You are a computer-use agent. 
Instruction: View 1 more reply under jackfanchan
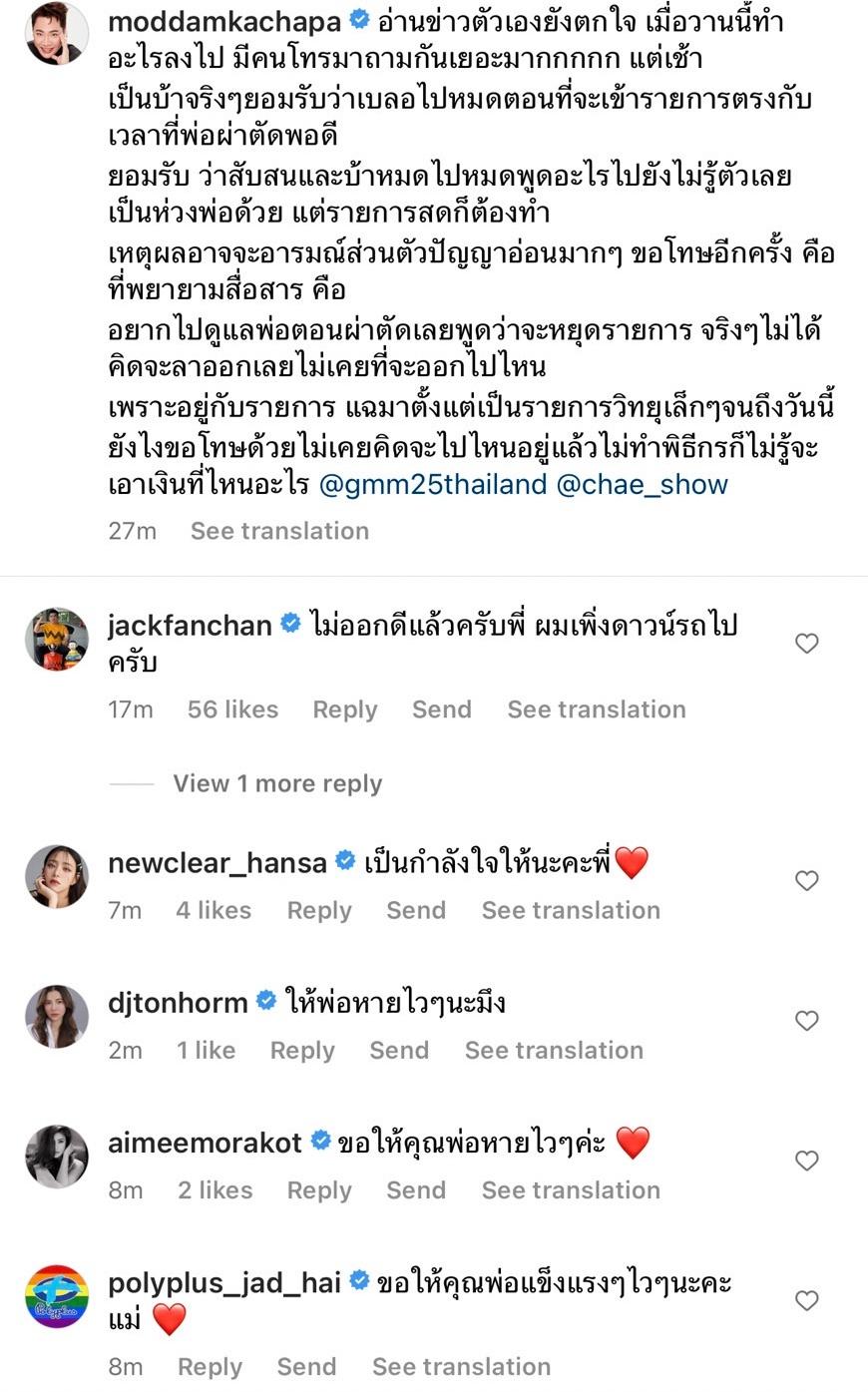click(276, 783)
